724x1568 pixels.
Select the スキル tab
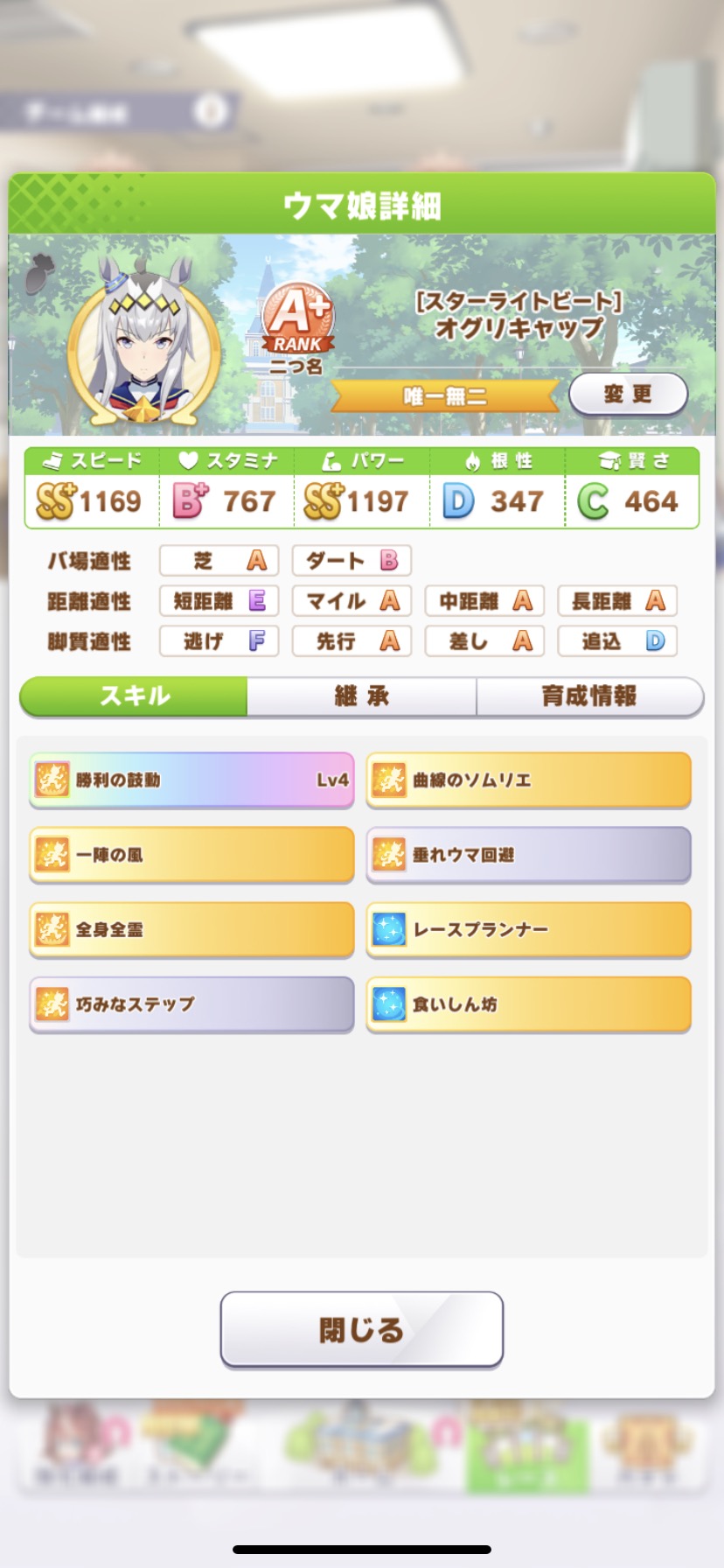coord(135,696)
